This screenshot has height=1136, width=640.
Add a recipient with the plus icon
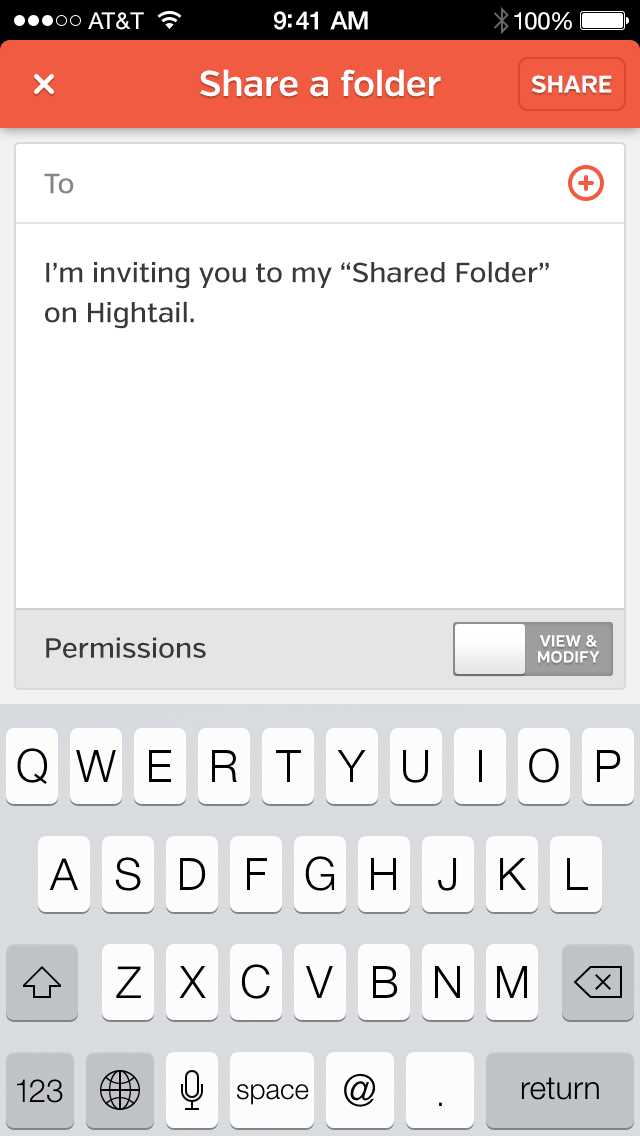(586, 183)
